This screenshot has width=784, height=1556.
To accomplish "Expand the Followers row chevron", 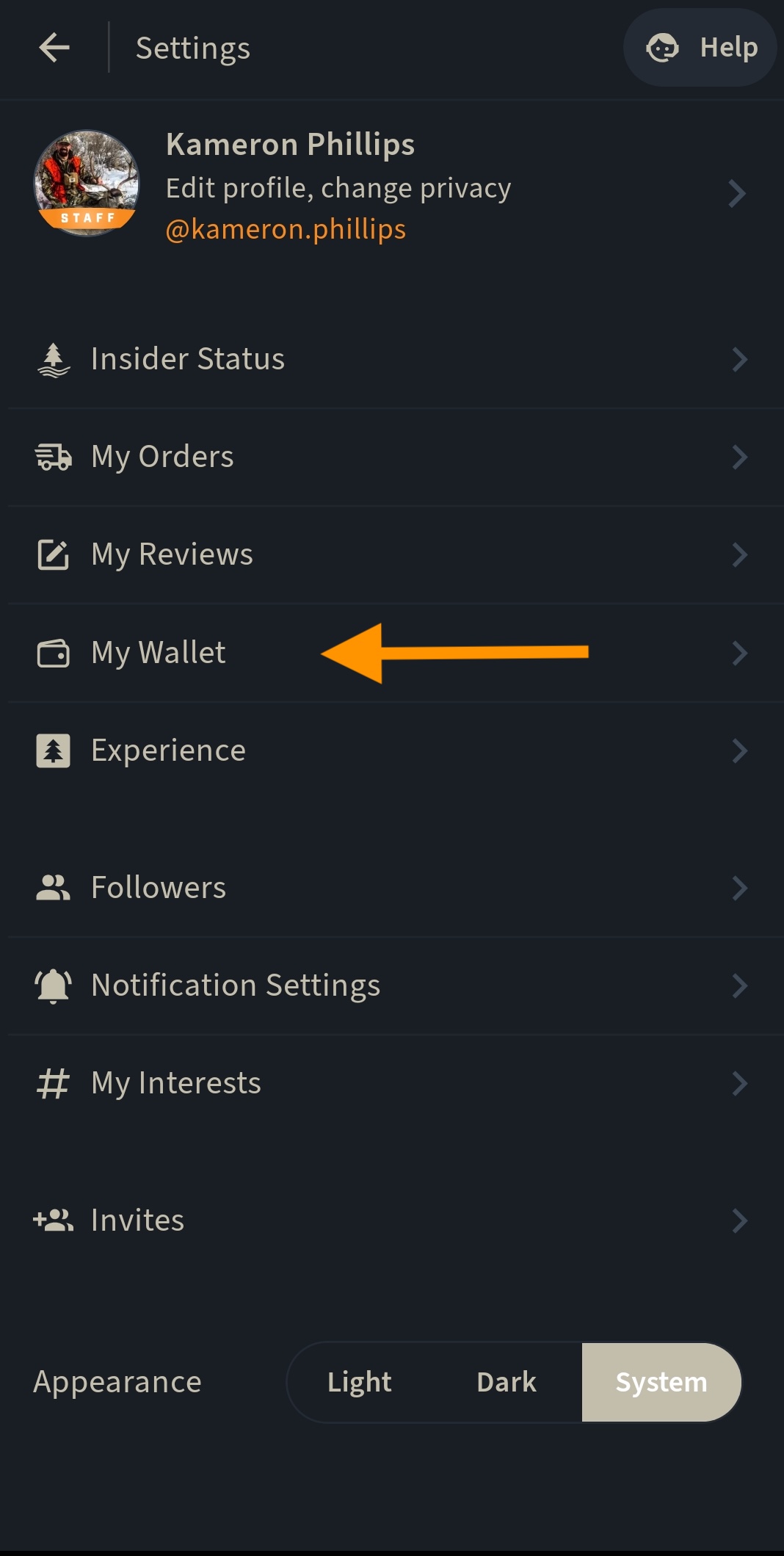I will [739, 887].
